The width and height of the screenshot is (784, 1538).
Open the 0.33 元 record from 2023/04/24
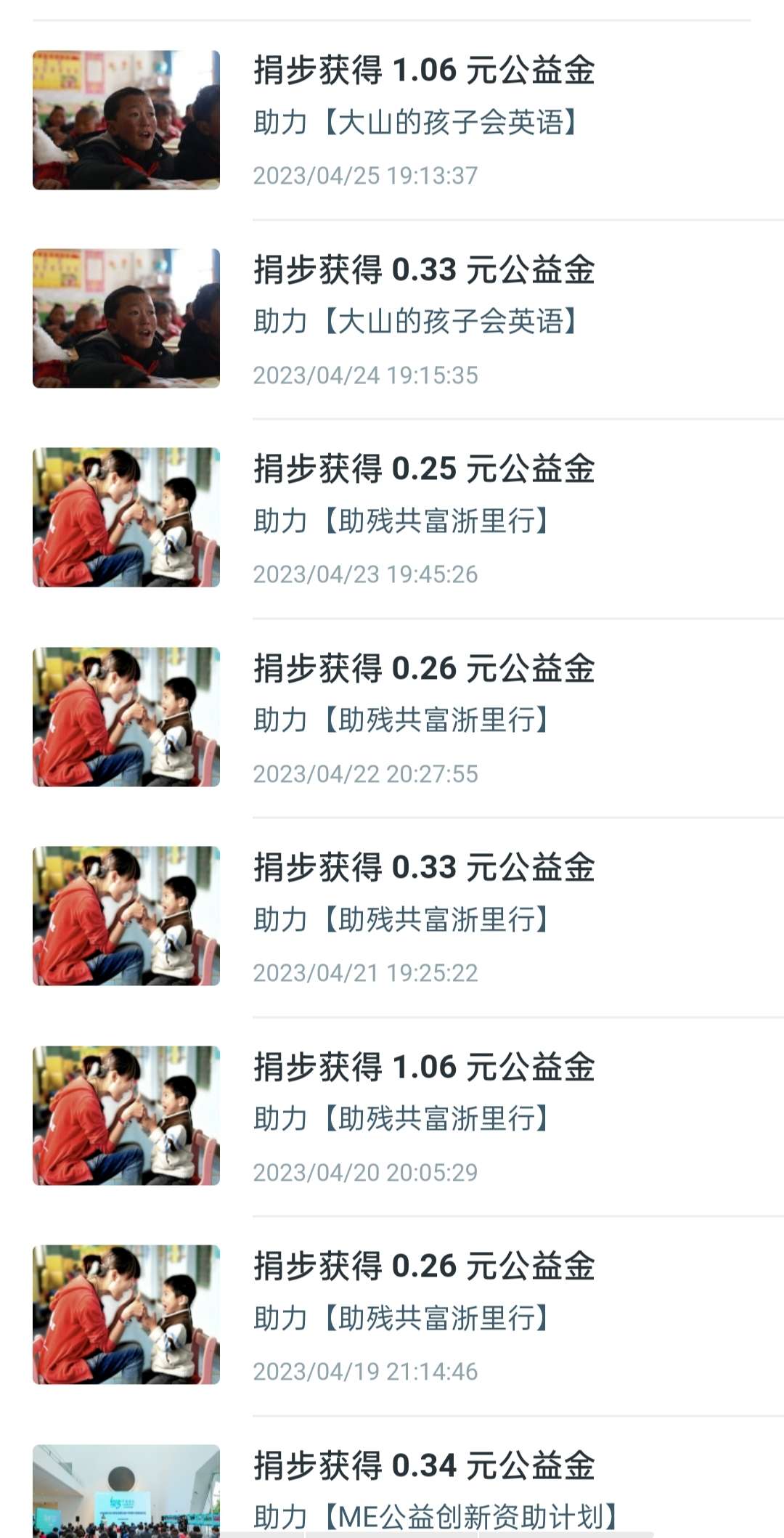coord(424,320)
